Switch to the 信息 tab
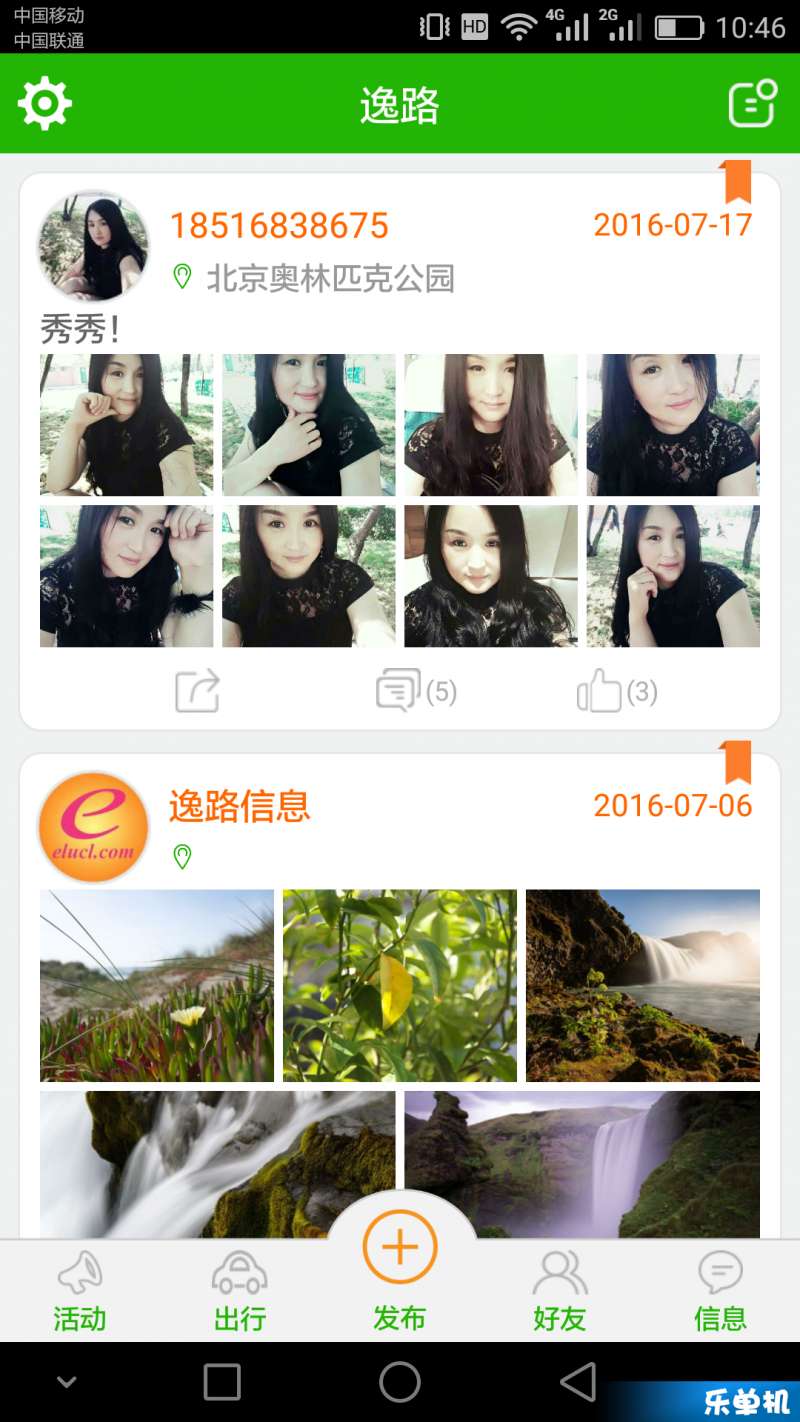This screenshot has width=800, height=1422. [720, 1292]
